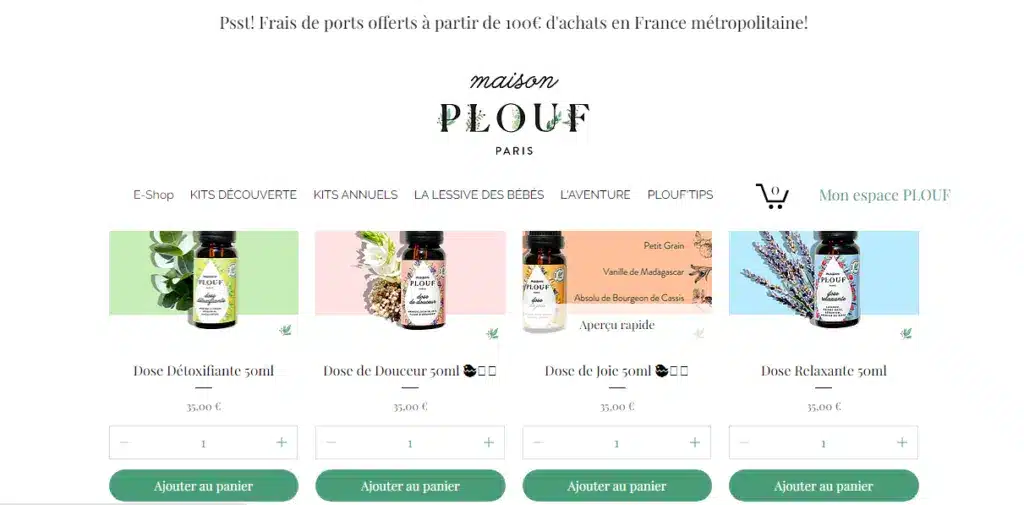
Task: Increase quantity of Dose Détoxifiante
Action: (281, 442)
